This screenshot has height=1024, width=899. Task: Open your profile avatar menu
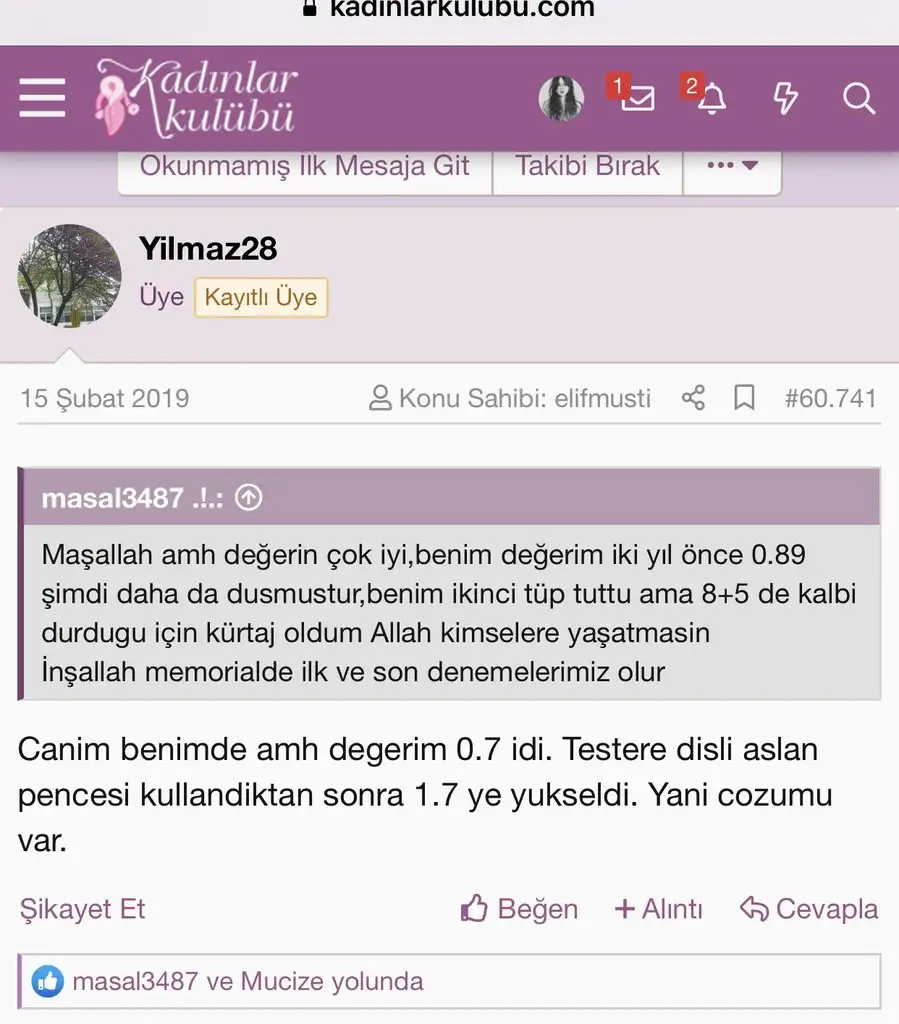click(x=561, y=98)
